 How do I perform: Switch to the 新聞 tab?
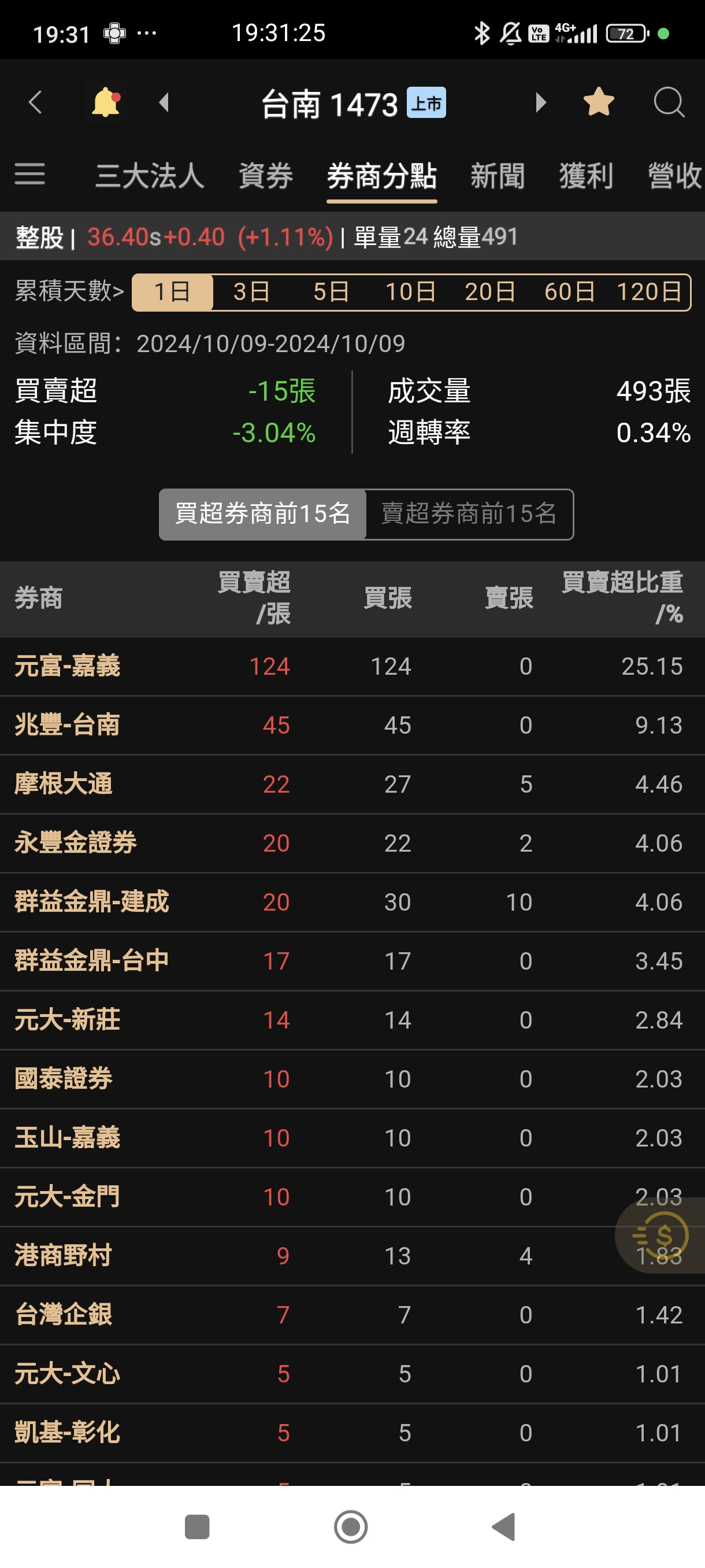pos(498,176)
